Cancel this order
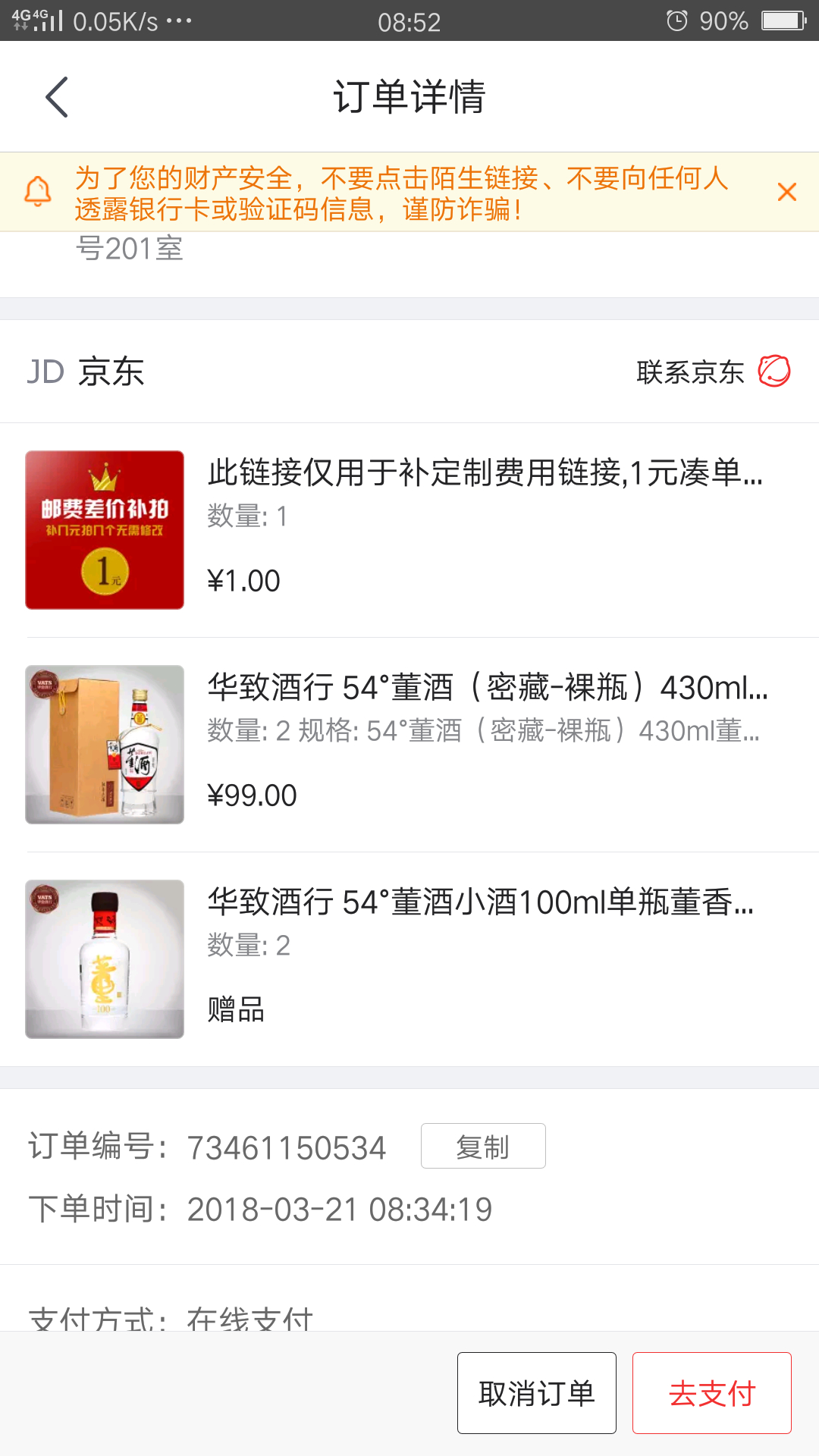The image size is (819, 1456). (536, 1393)
